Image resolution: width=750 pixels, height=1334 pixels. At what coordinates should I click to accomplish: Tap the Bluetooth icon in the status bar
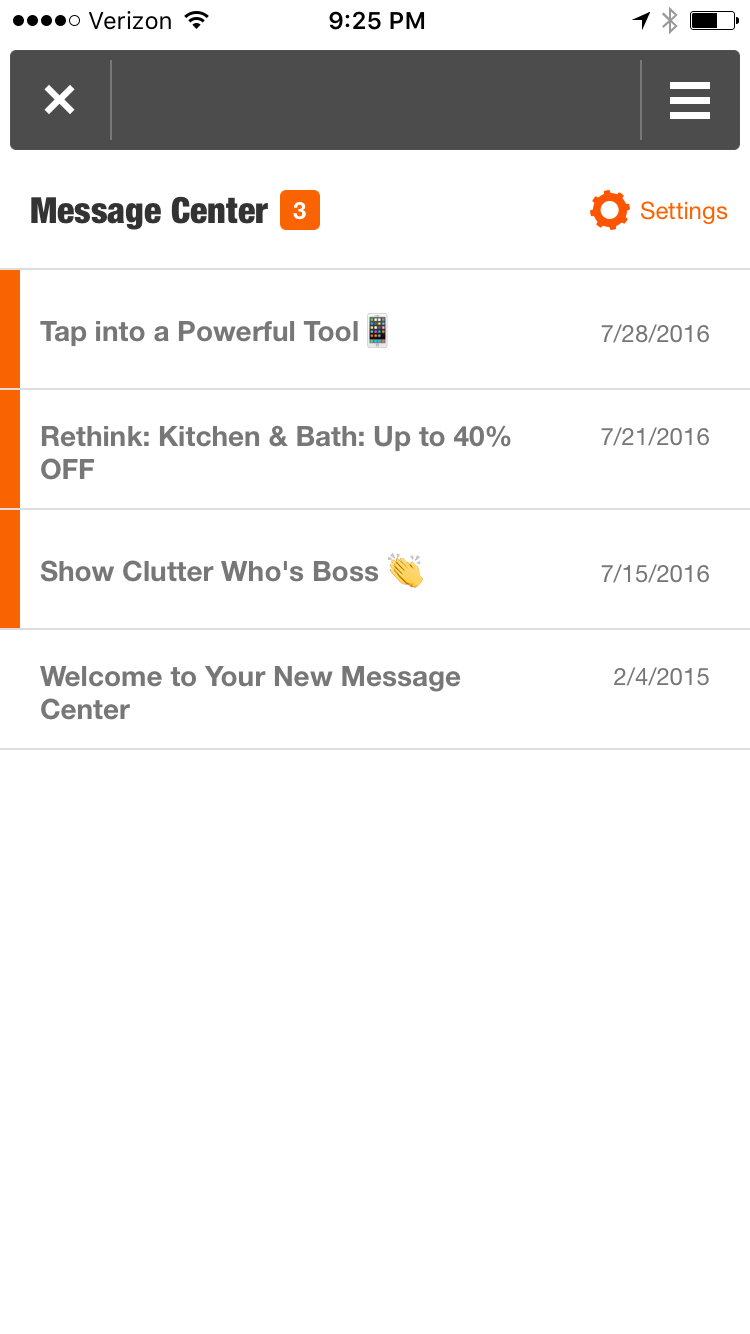[x=670, y=18]
